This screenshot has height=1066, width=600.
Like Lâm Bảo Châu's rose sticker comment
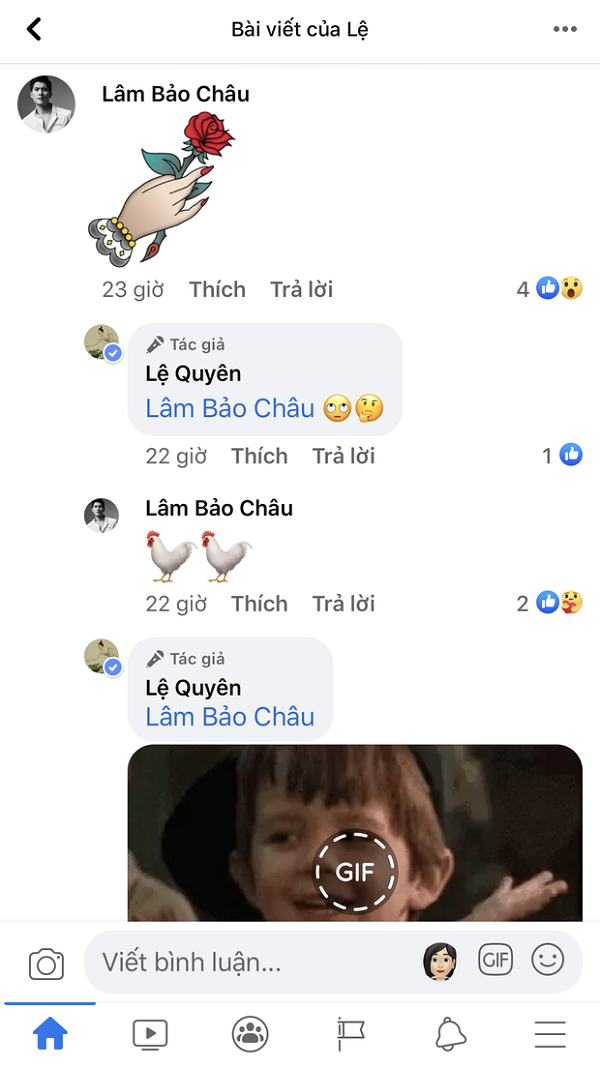coord(217,290)
